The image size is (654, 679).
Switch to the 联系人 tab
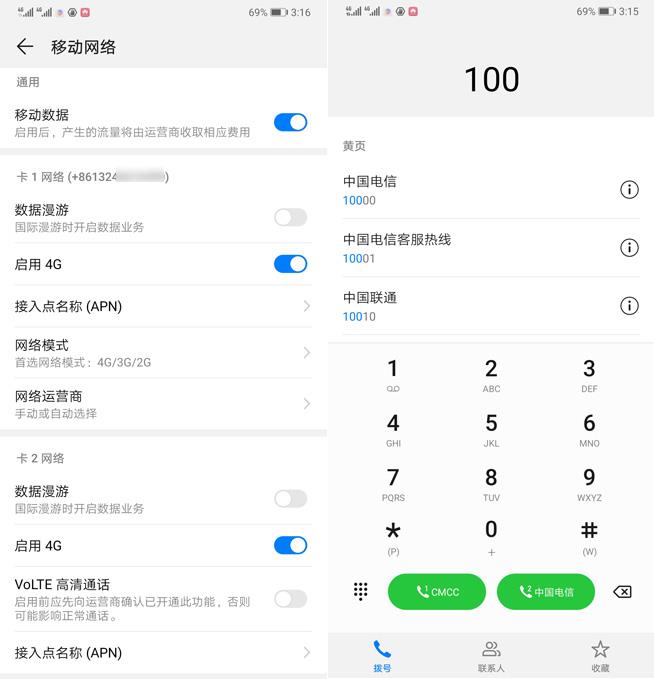coord(491,656)
